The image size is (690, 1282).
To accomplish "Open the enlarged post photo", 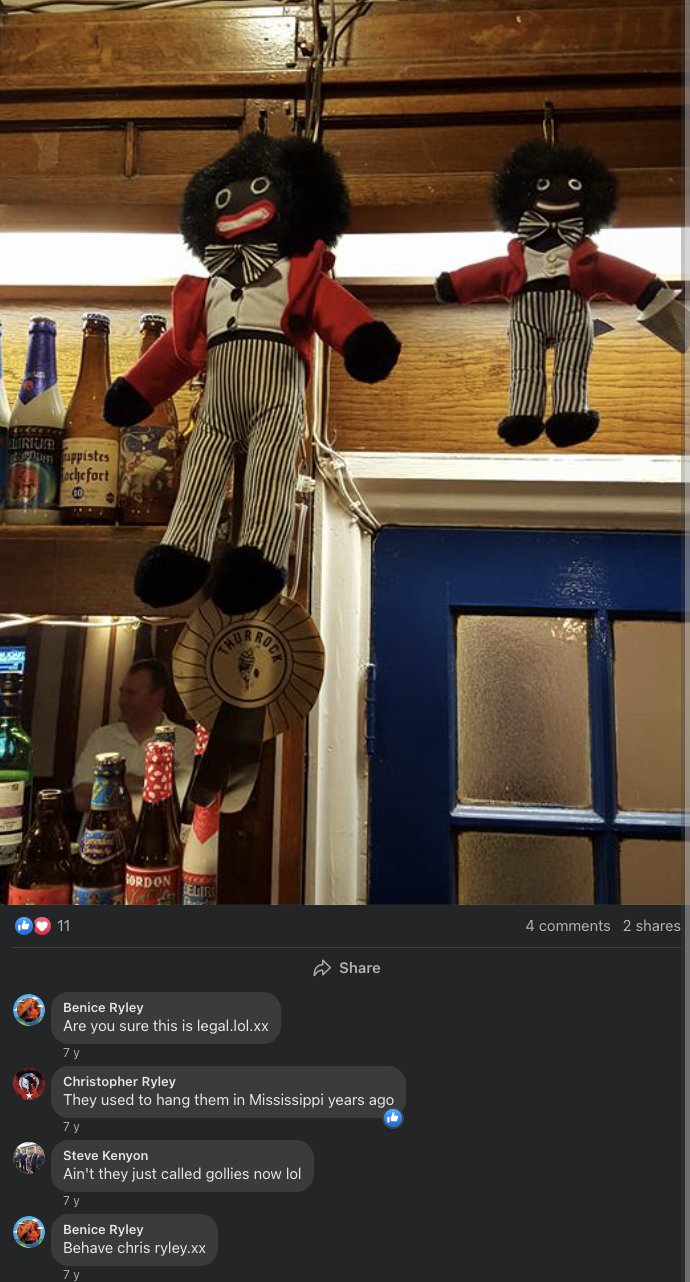I will 345,452.
